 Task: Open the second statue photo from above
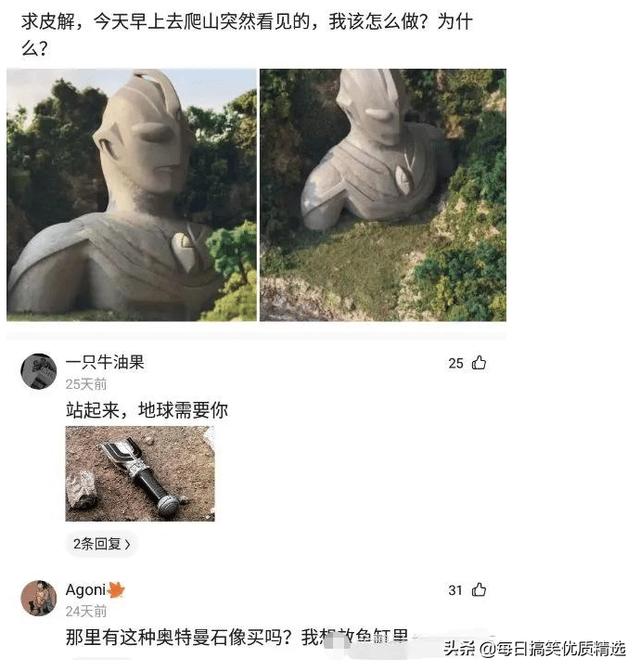click(383, 195)
